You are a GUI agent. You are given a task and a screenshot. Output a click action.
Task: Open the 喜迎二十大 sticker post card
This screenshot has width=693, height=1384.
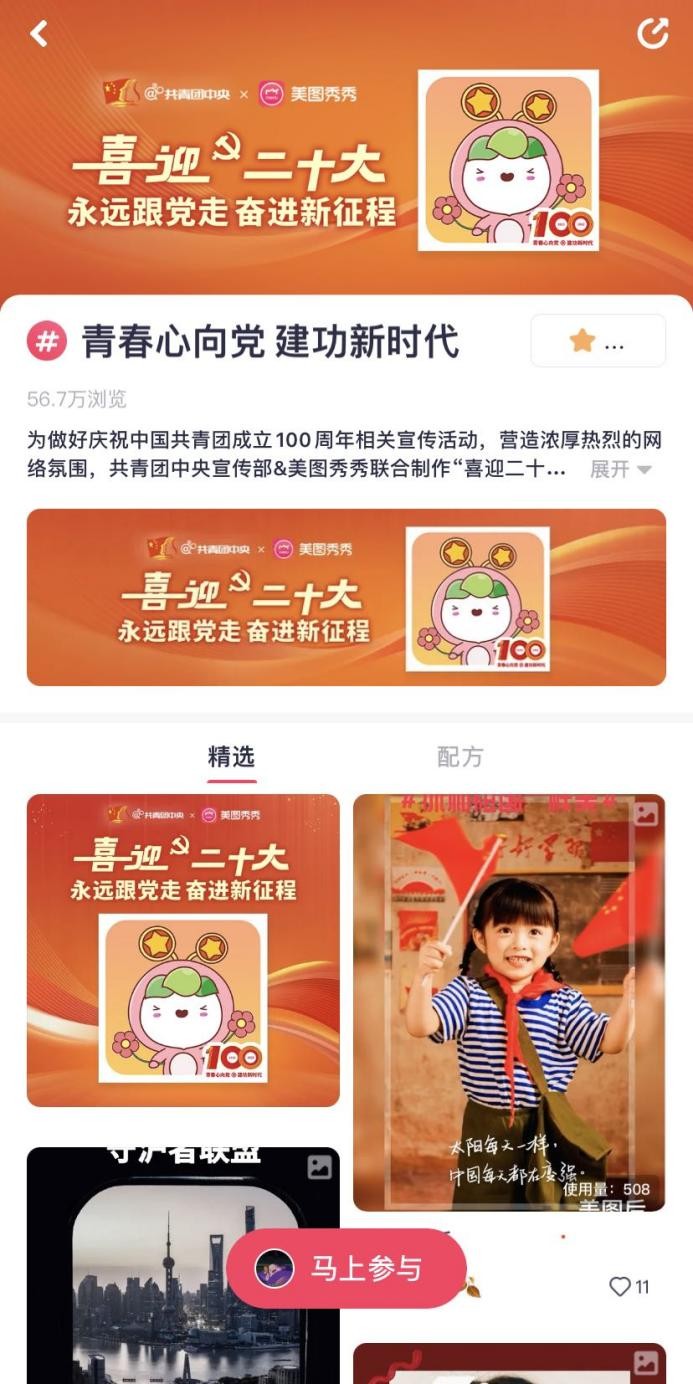click(183, 950)
